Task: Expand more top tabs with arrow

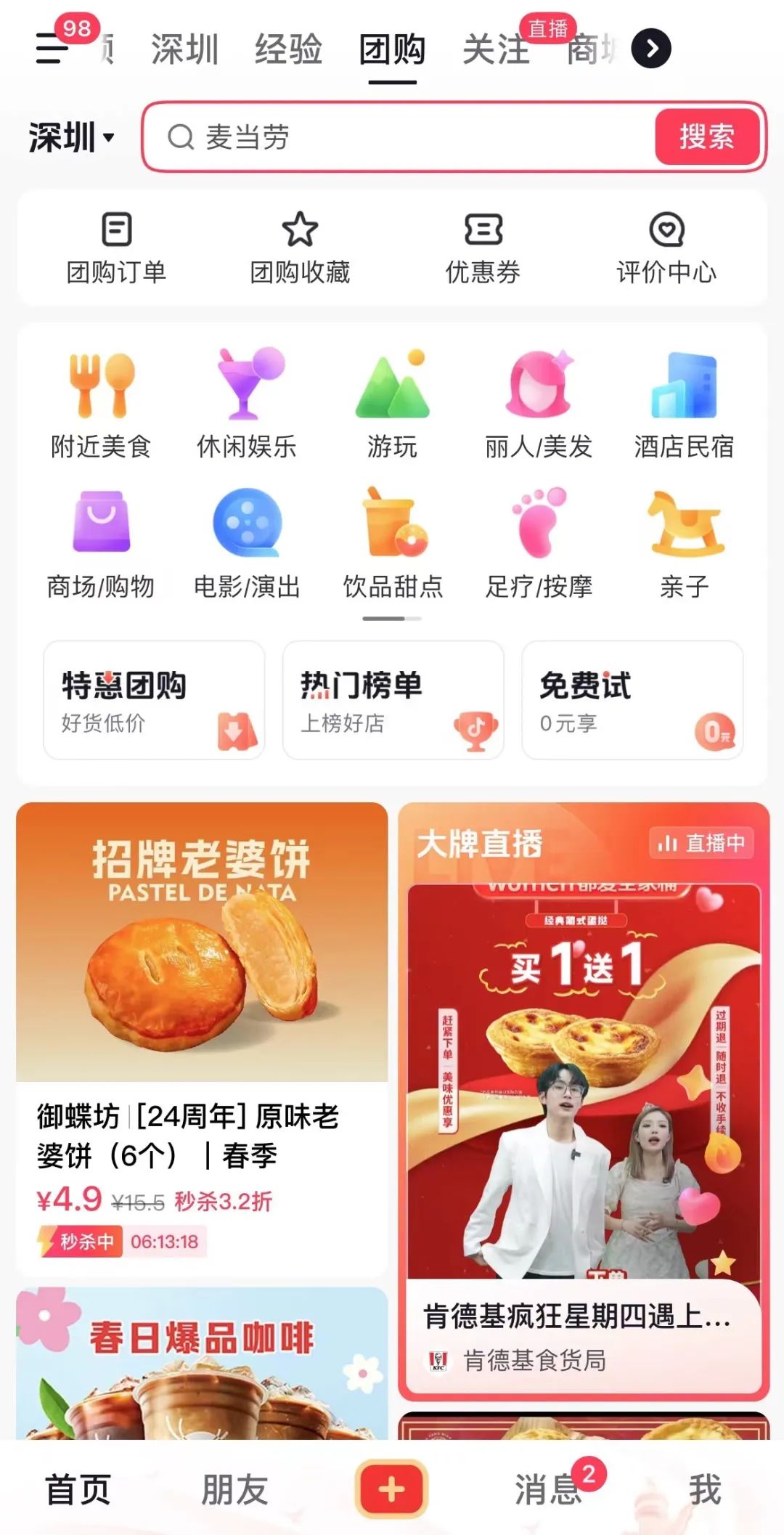Action: tap(650, 49)
